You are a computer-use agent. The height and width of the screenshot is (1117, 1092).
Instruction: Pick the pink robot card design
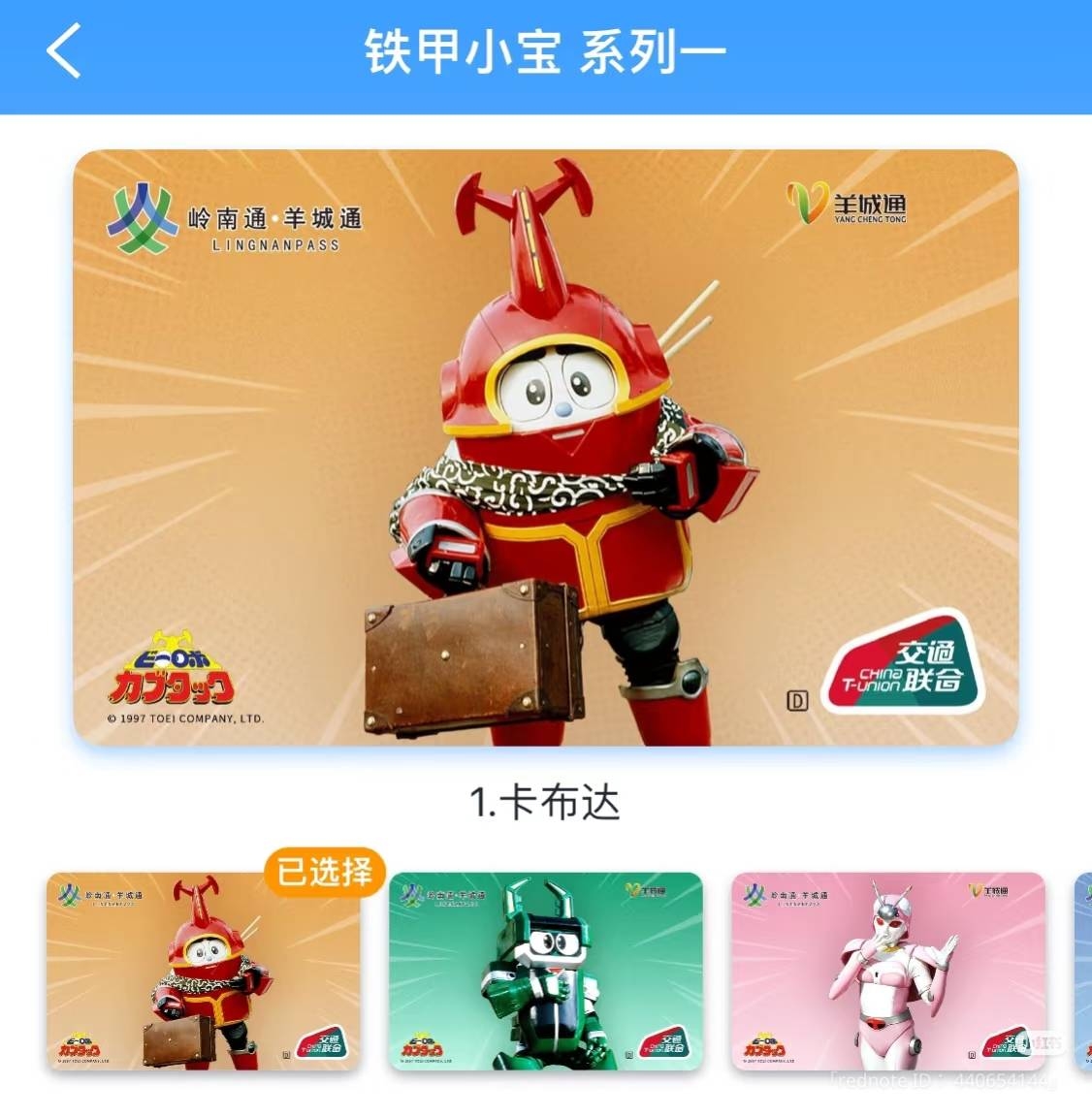[887, 971]
